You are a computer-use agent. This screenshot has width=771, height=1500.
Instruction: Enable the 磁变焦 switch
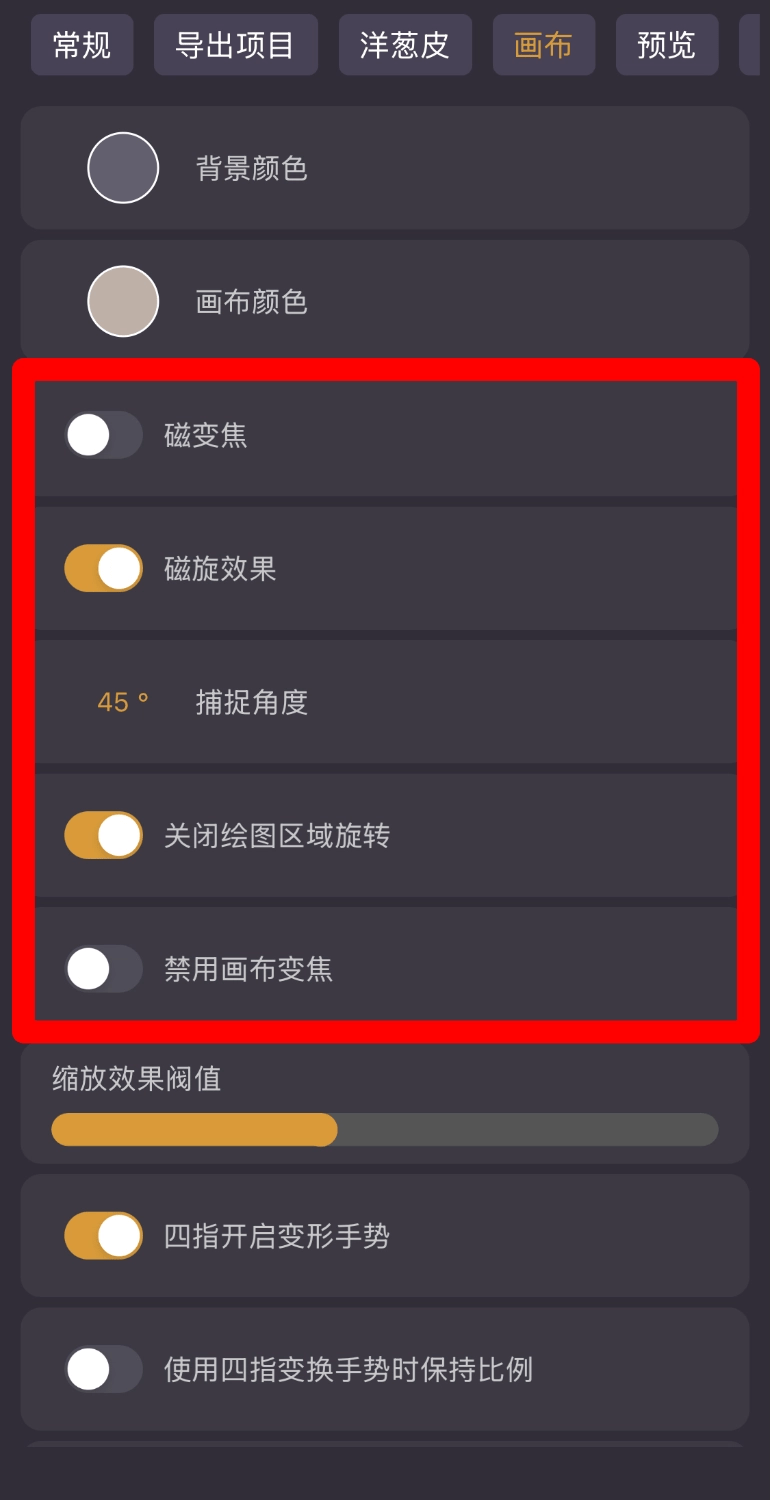point(103,435)
